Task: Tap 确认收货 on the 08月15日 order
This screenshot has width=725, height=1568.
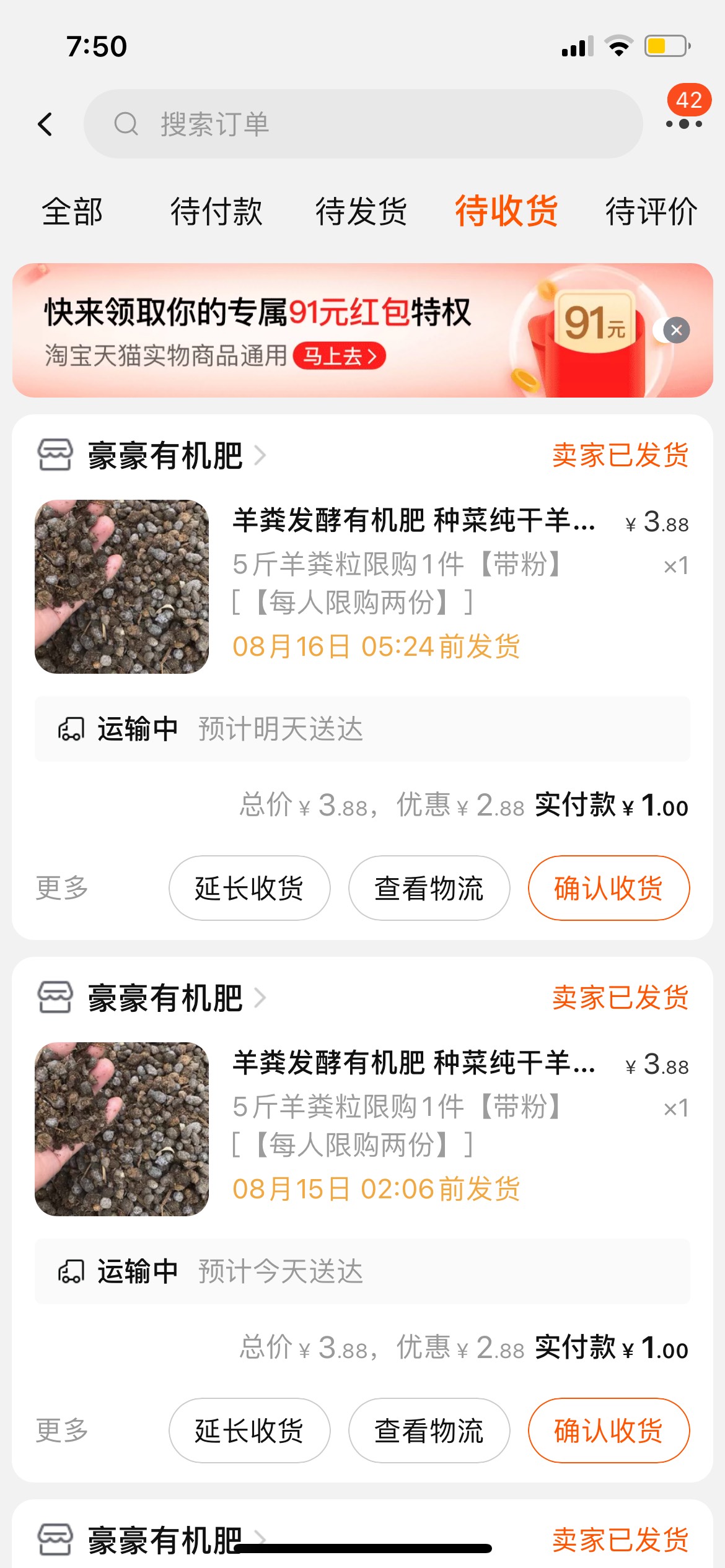Action: tap(609, 1431)
